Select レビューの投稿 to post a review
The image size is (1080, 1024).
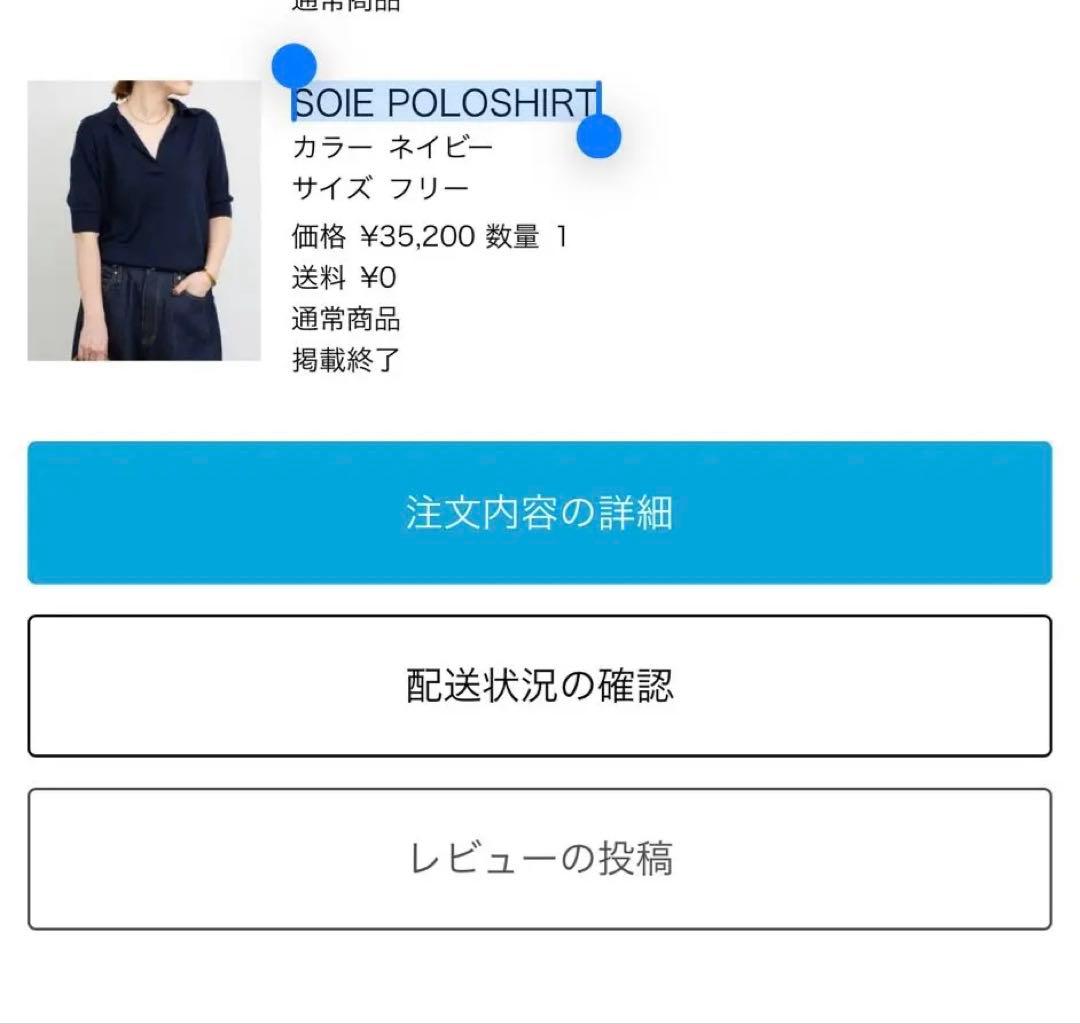pyautogui.click(x=539, y=859)
